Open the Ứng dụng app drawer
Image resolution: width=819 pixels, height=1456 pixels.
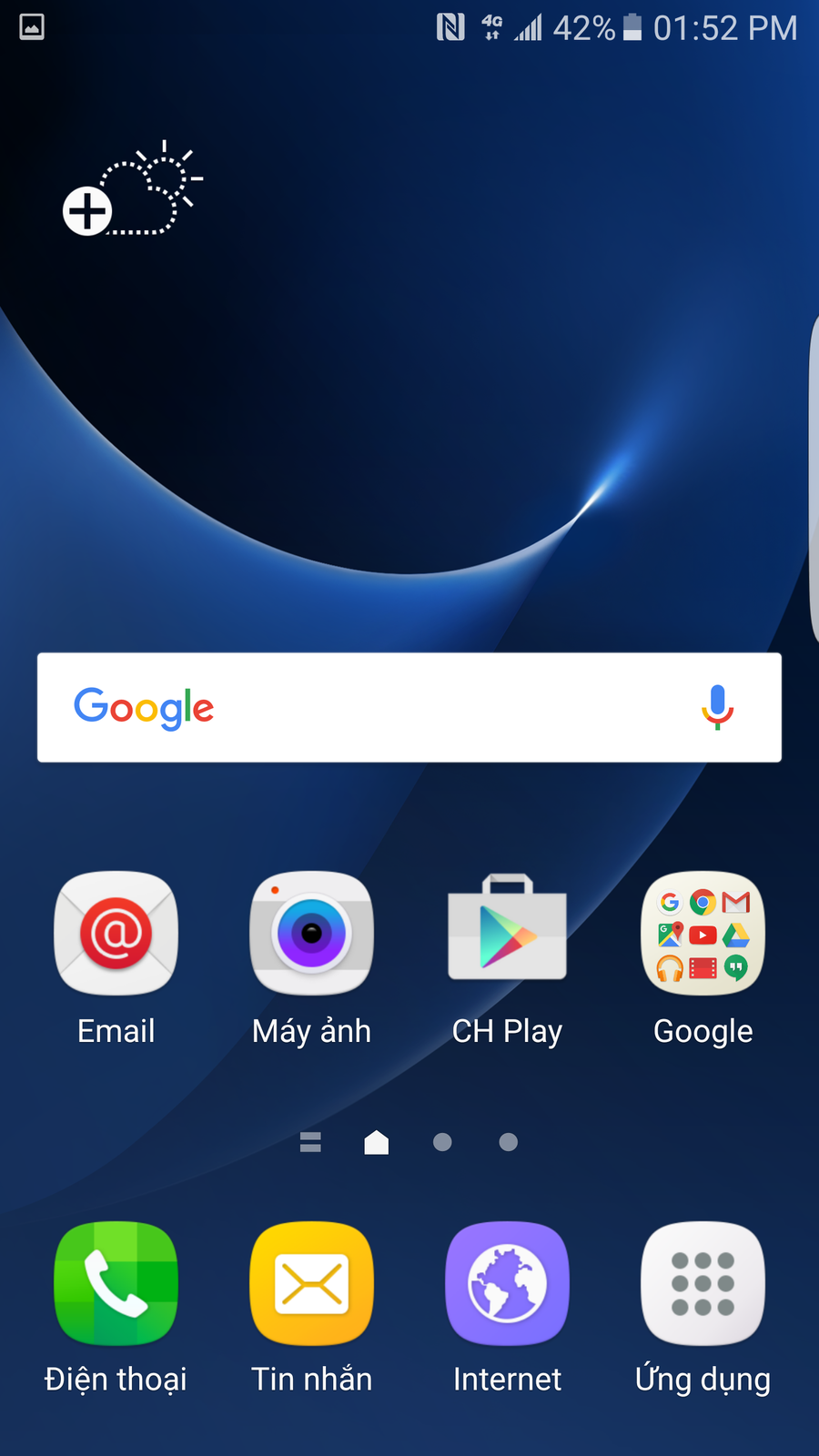(703, 1283)
